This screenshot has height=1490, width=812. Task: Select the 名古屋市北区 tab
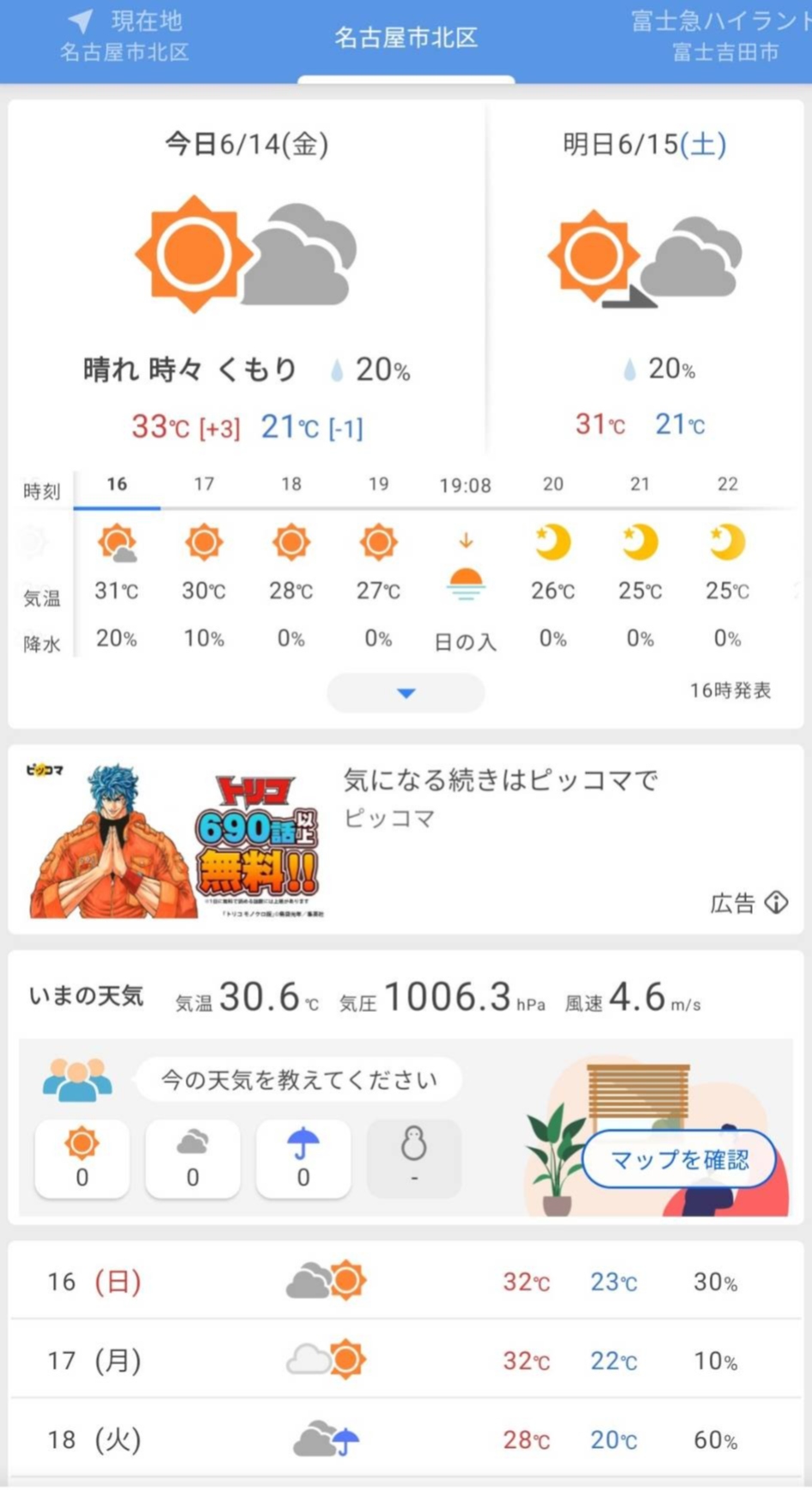406,38
